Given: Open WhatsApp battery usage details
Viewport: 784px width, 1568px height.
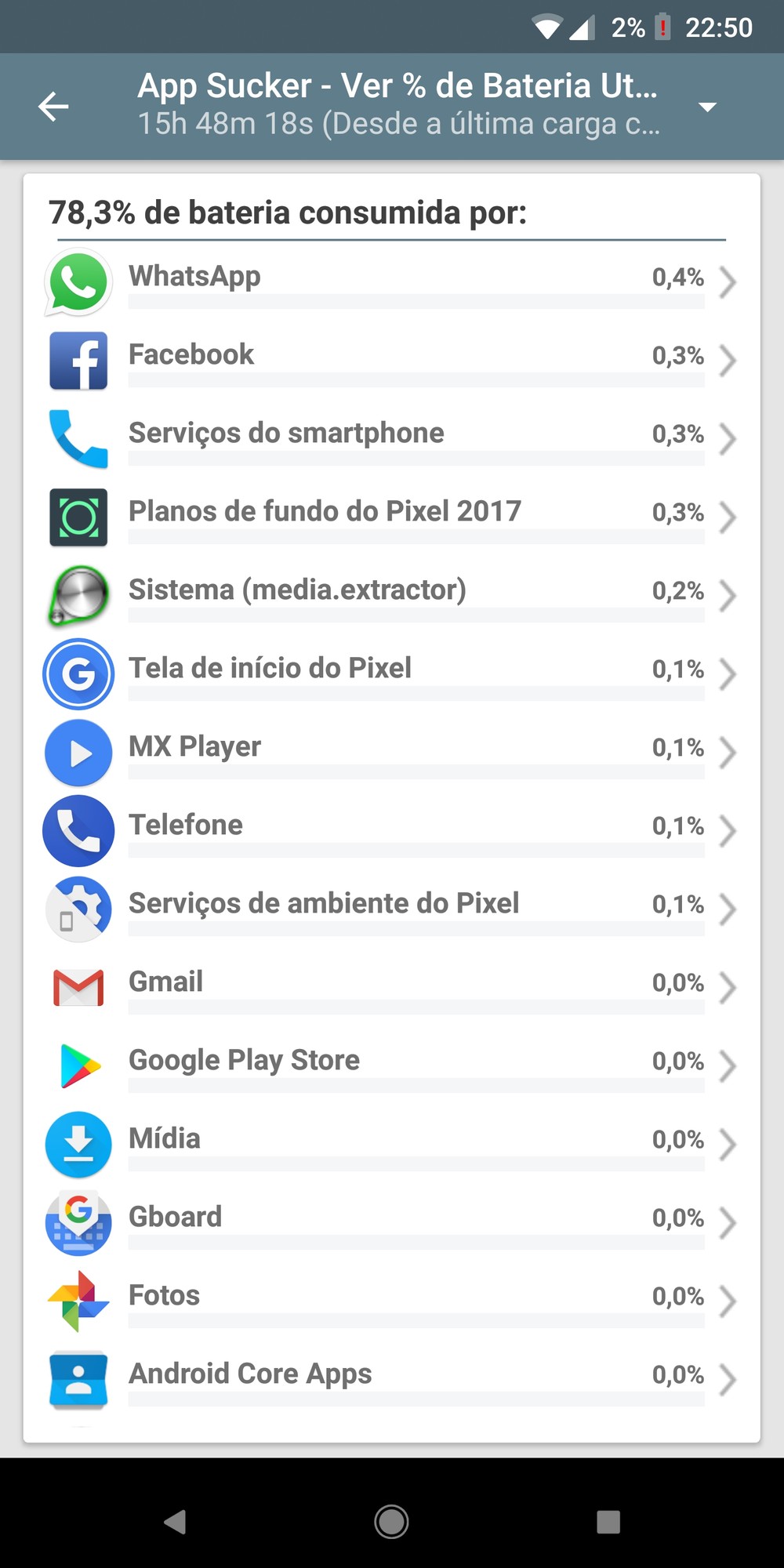Looking at the screenshot, I should pyautogui.click(x=392, y=281).
